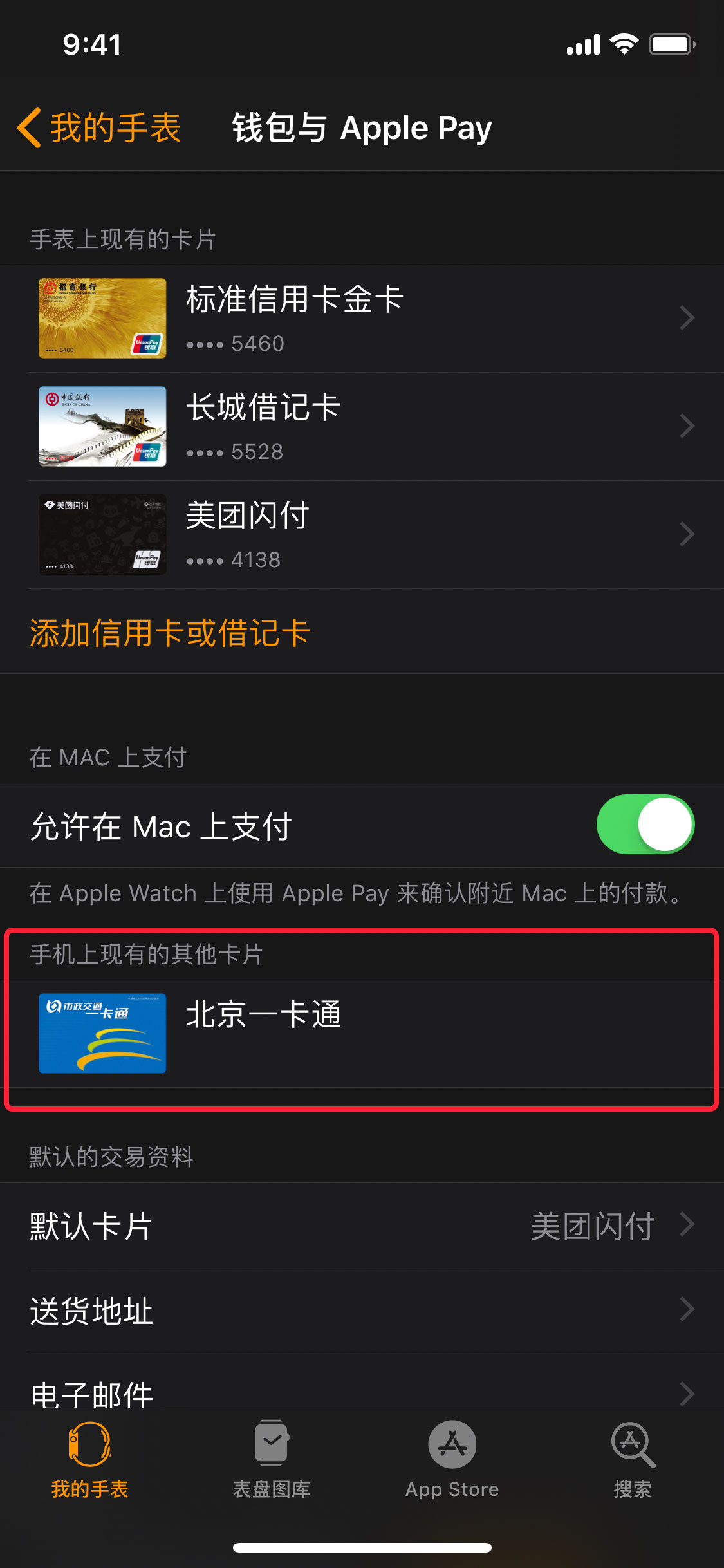The image size is (724, 1568).
Task: Disable 允许在 Mac 上支付
Action: coord(645,825)
